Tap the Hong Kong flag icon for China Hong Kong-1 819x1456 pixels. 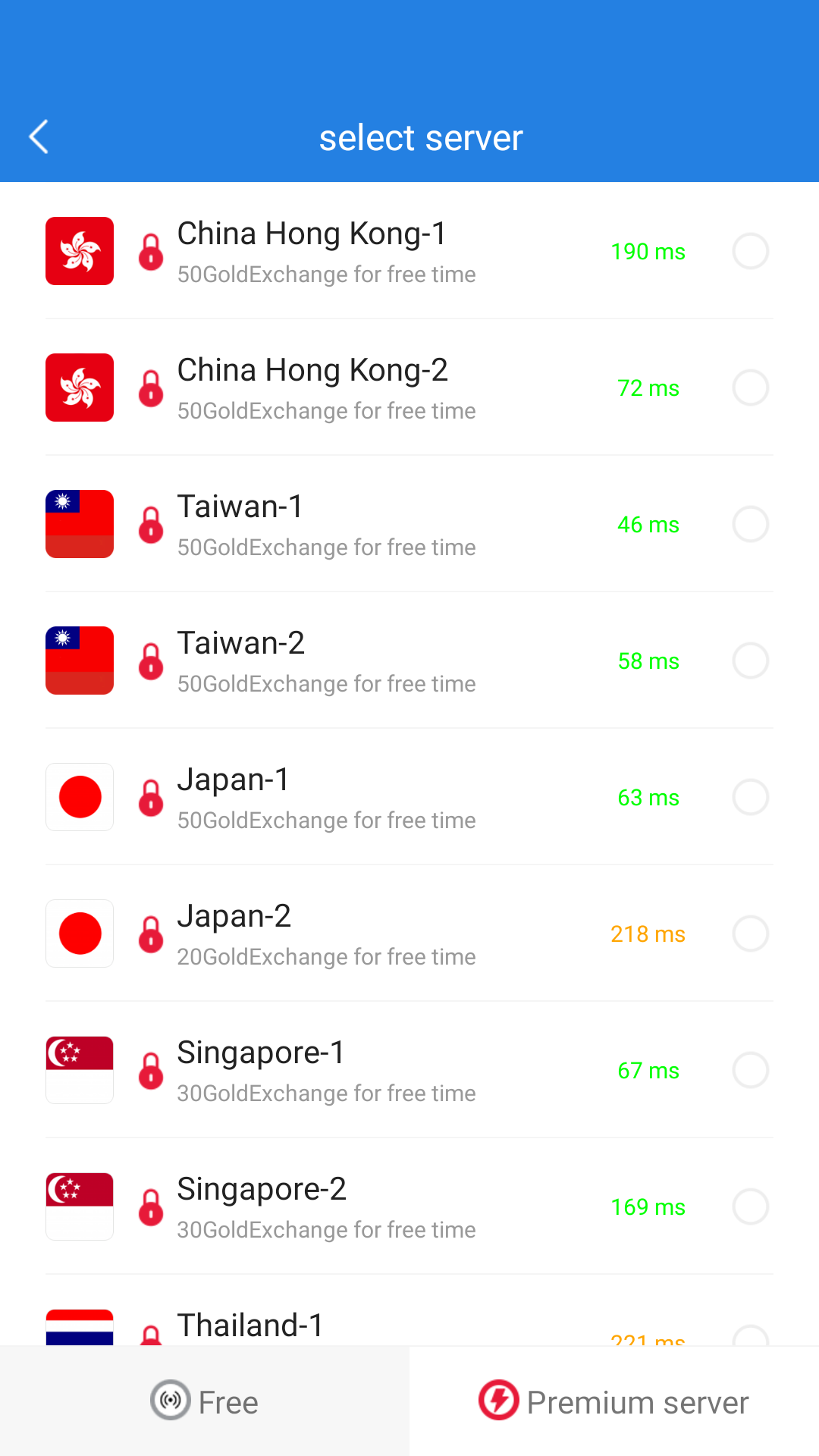[x=79, y=251]
